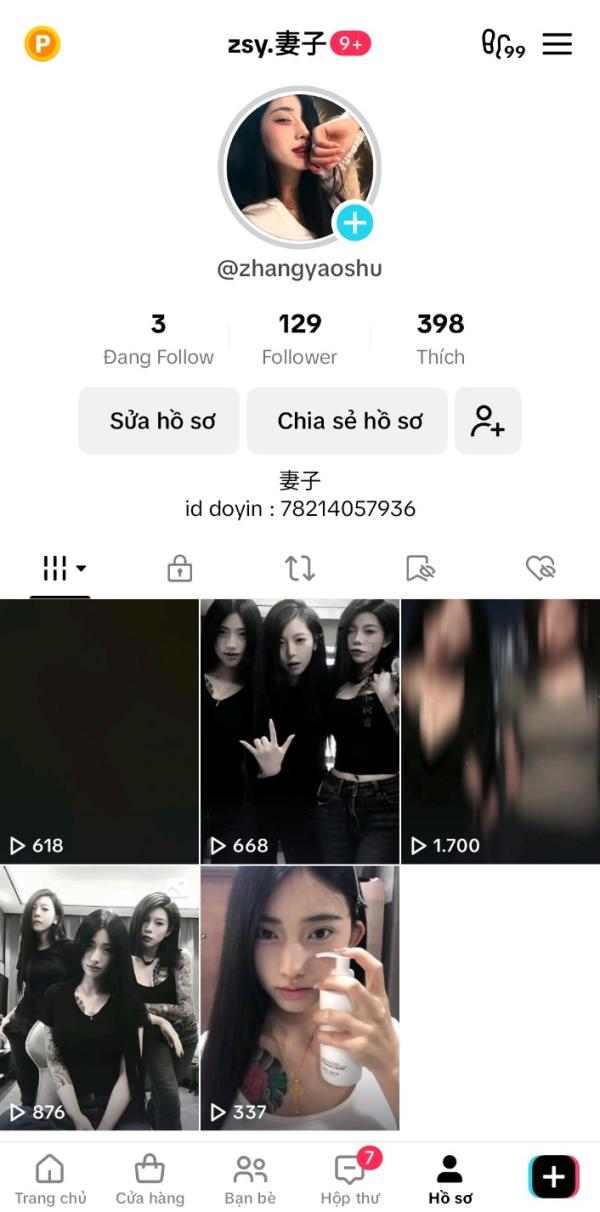The height and width of the screenshot is (1212, 600).
Task: Open the coin rewards icon
Action: (42, 44)
